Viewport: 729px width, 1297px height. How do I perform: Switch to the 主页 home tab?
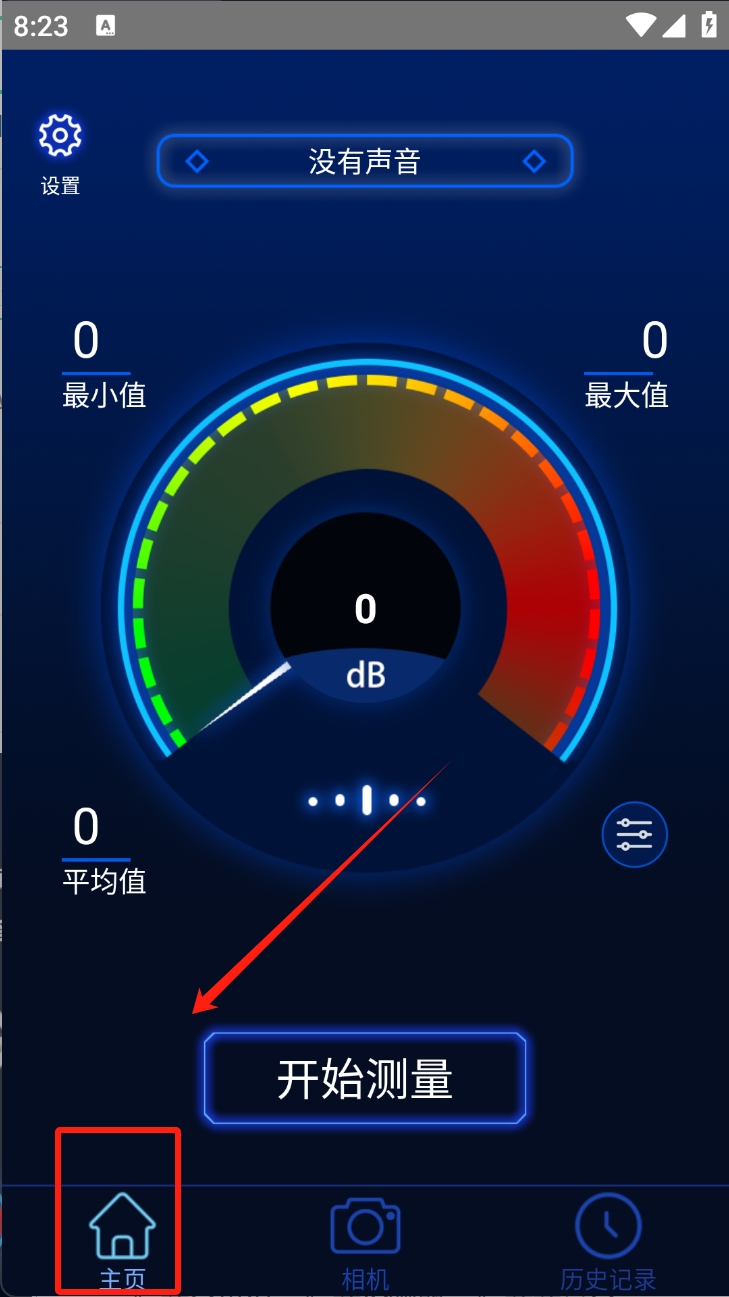tap(122, 1236)
